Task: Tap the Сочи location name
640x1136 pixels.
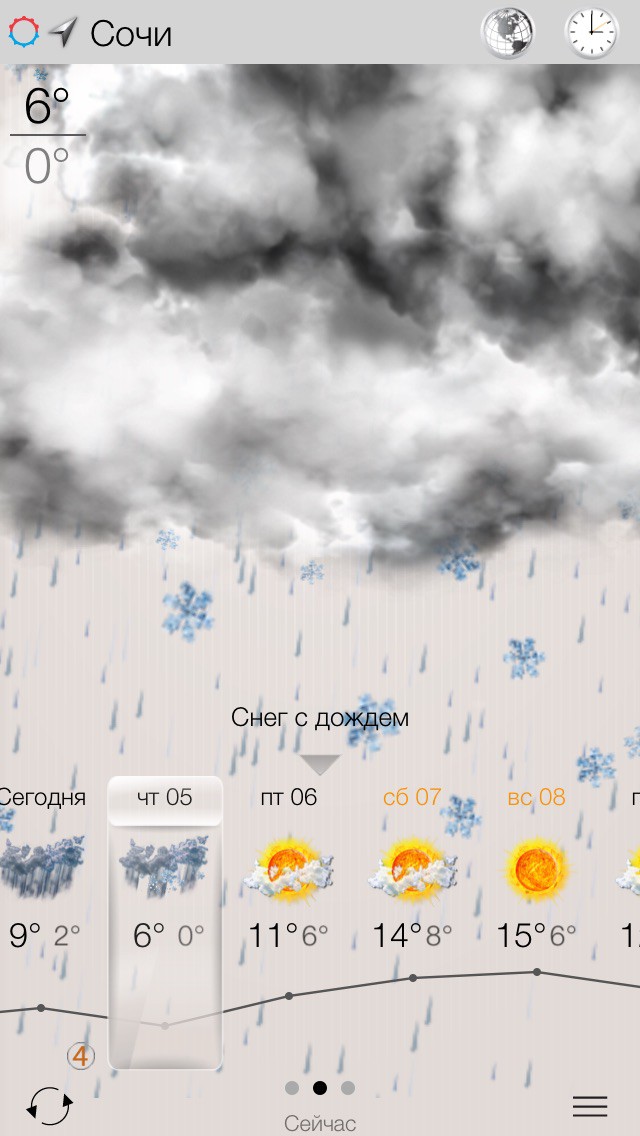Action: [x=130, y=34]
